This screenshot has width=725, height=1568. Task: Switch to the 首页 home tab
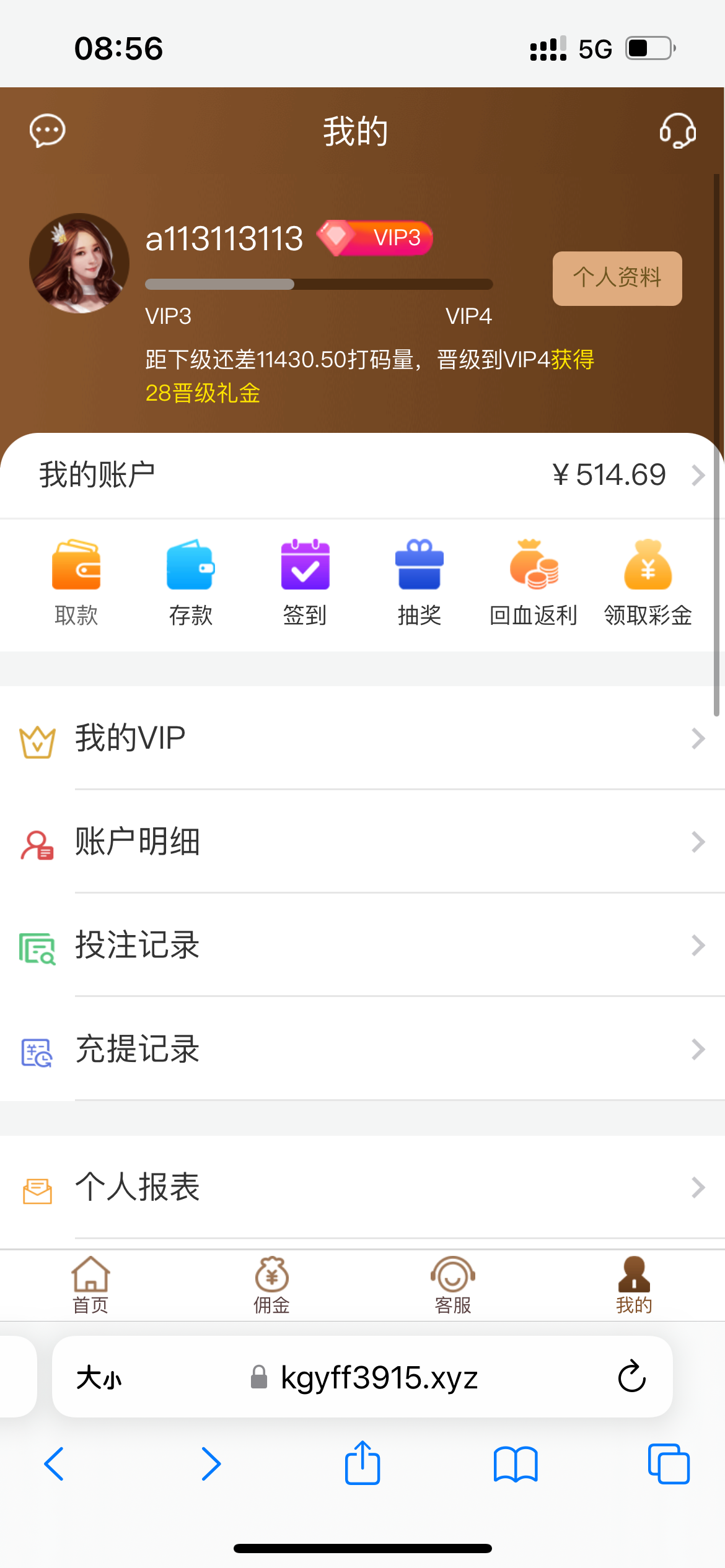[x=90, y=1285]
